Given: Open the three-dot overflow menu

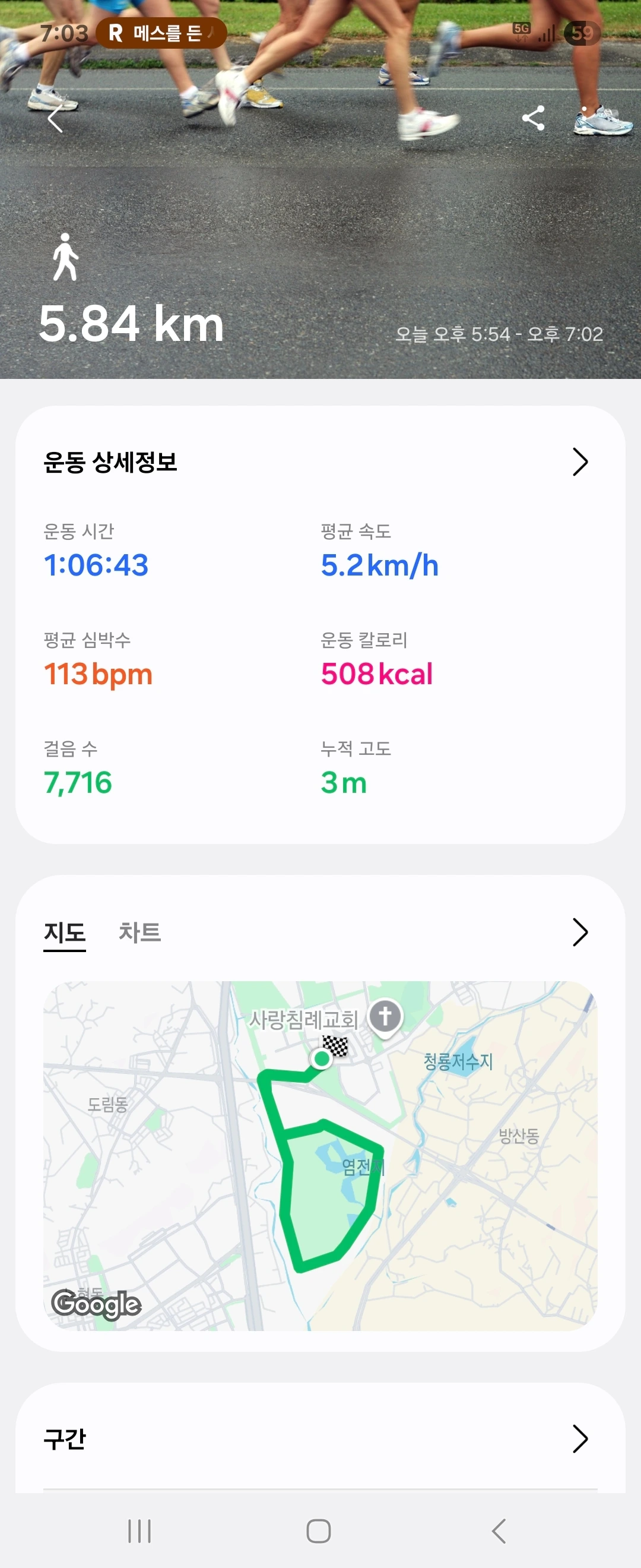Looking at the screenshot, I should 584,118.
